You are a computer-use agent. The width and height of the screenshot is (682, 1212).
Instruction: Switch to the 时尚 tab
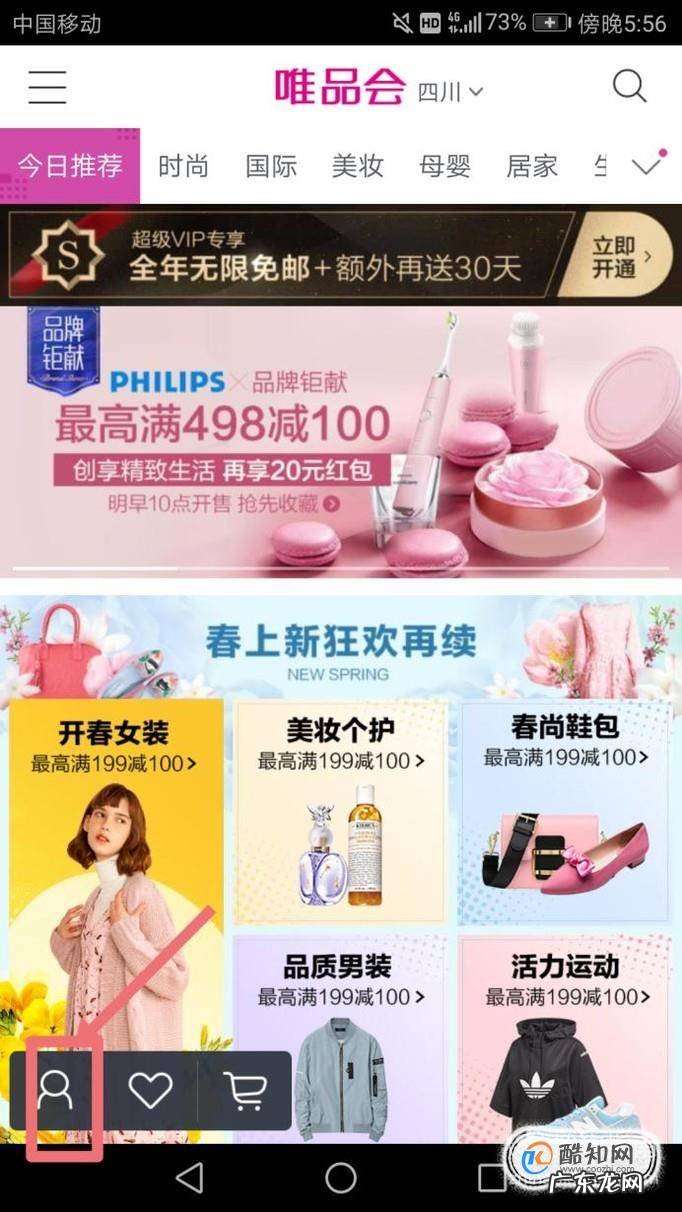[183, 166]
